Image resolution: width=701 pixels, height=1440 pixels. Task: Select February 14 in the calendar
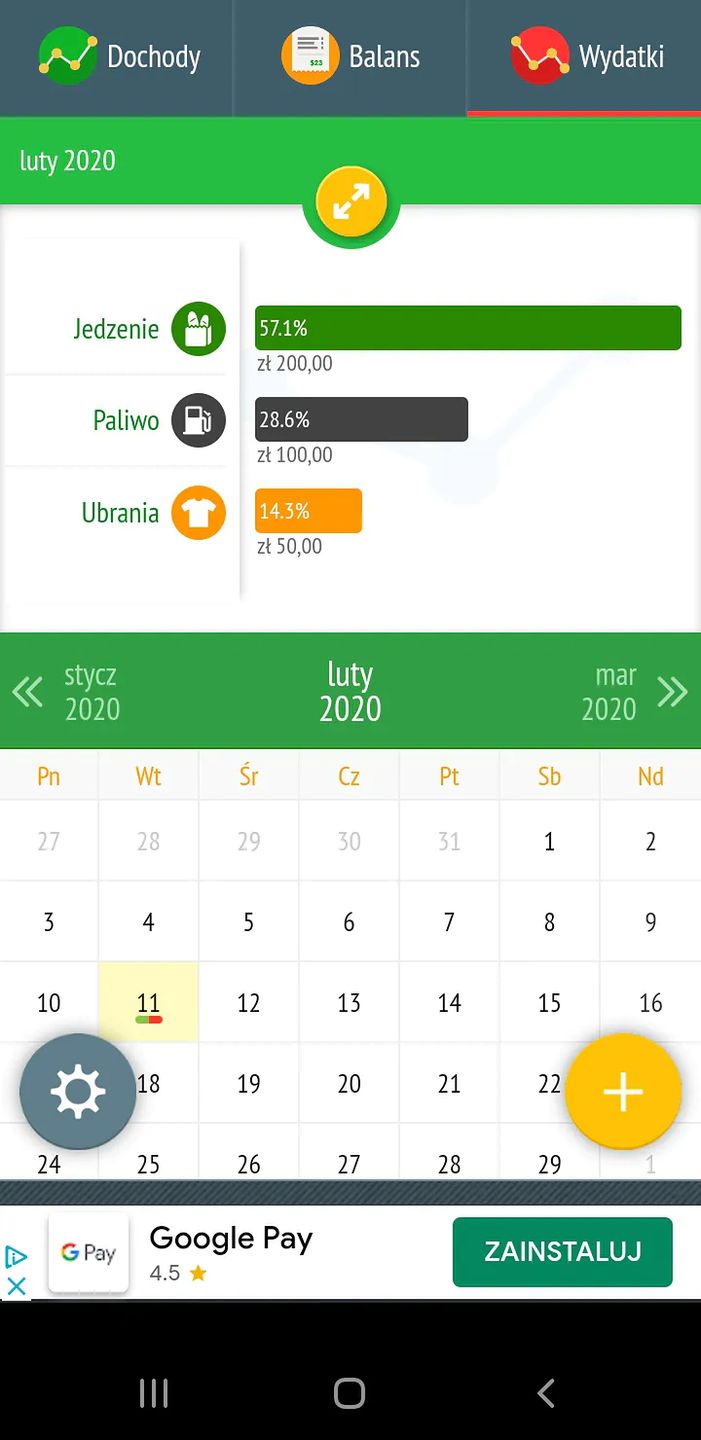coord(449,1002)
